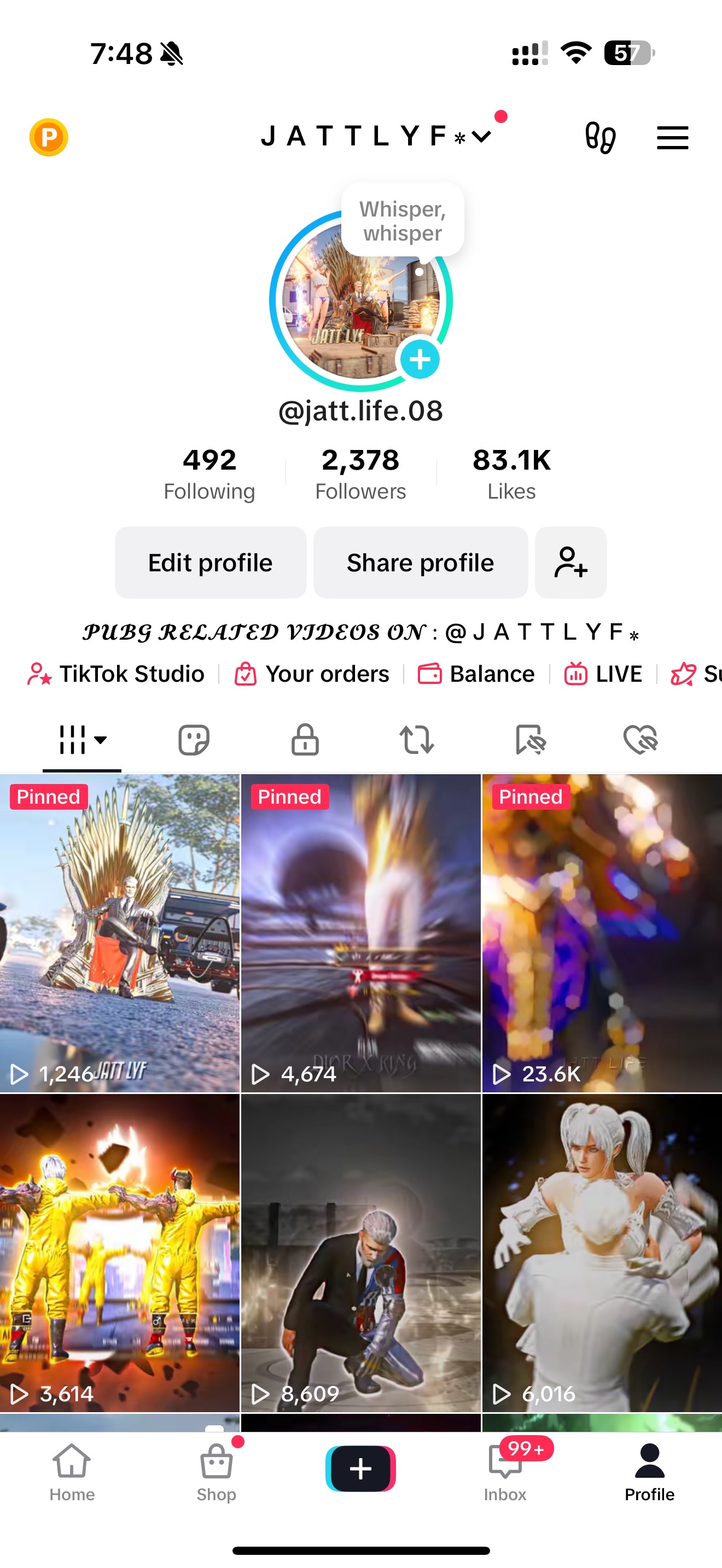The height and width of the screenshot is (1568, 722).
Task: Open the footprints profile views icon
Action: tap(599, 138)
